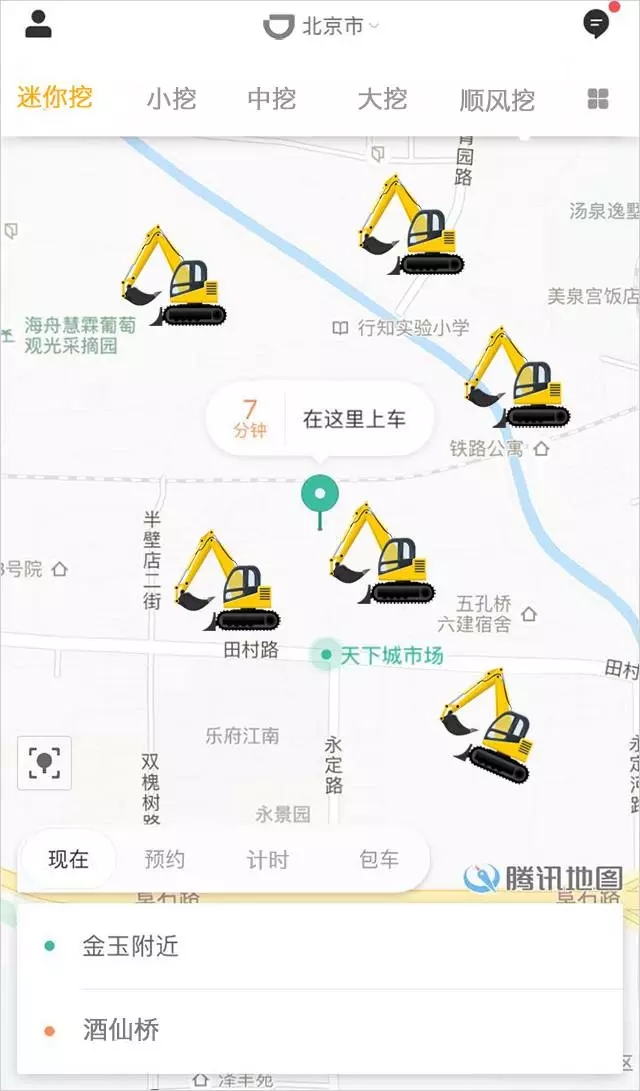Tap the 在这里上车 pickup bubble
Image resolution: width=640 pixels, height=1091 pixels.
click(354, 419)
